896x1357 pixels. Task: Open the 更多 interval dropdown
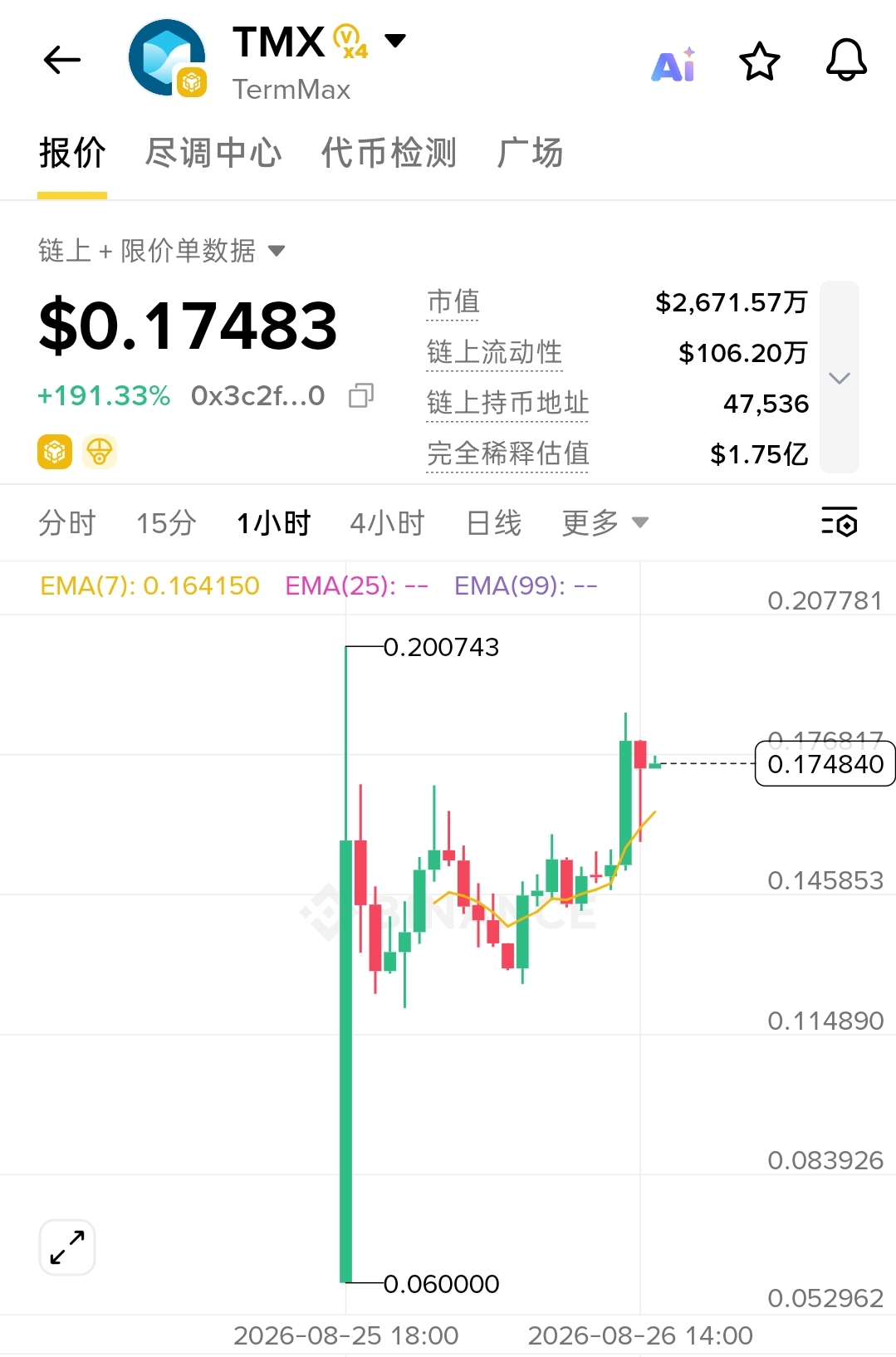pyautogui.click(x=605, y=523)
